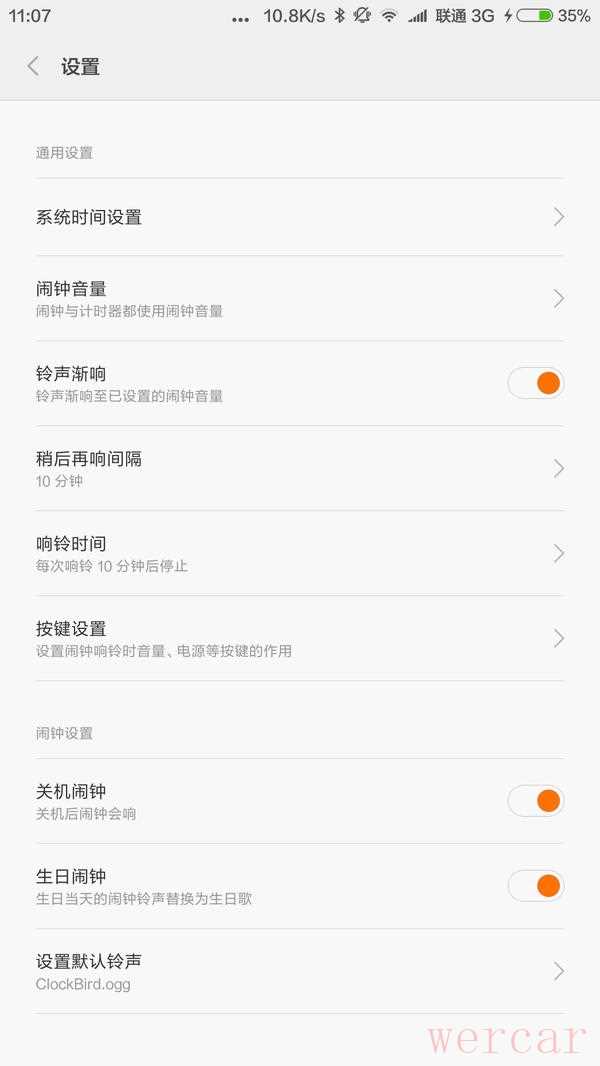Select 设置默认铃声 to pick a ringtone
This screenshot has height=1066, width=600.
point(300,971)
